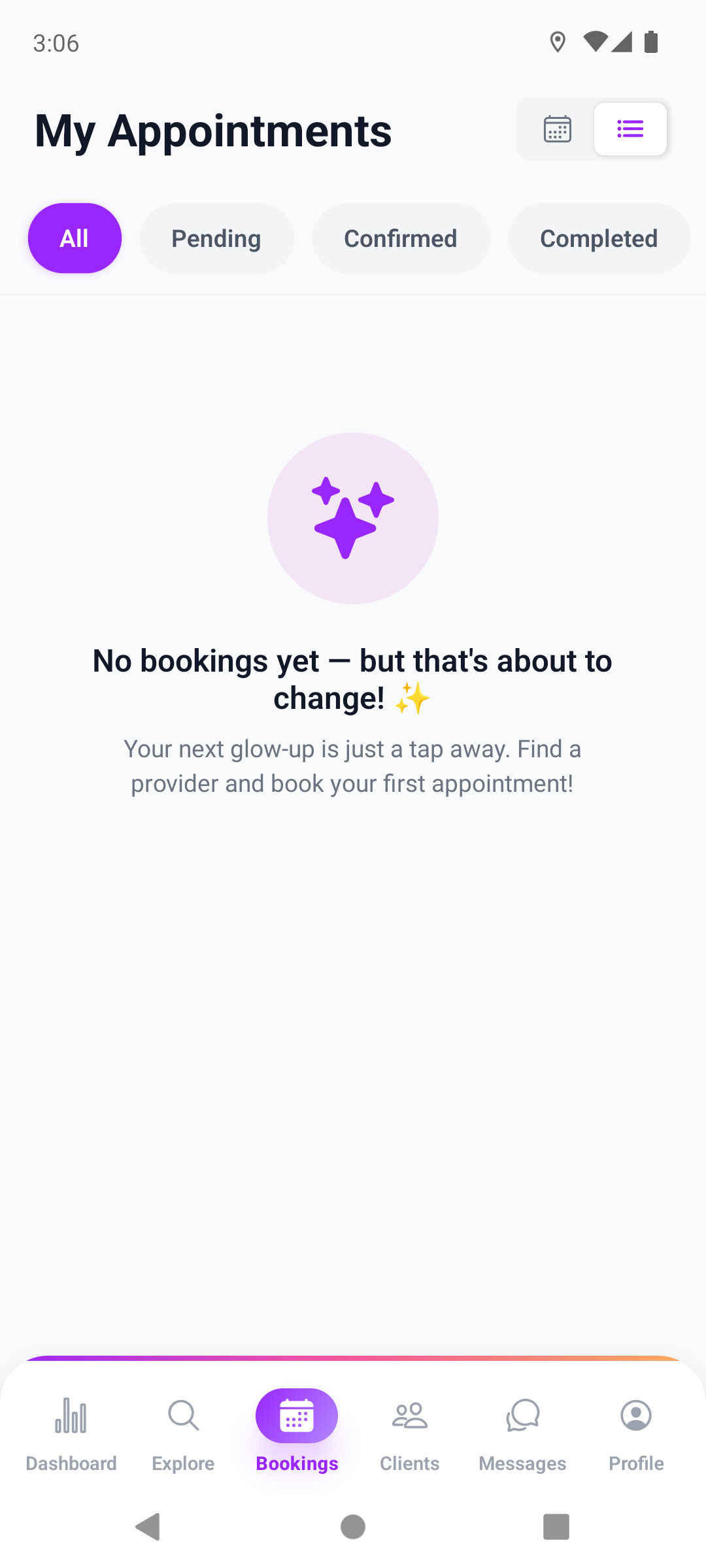Tap the system back button
This screenshot has width=706, height=1568.
point(148,1527)
